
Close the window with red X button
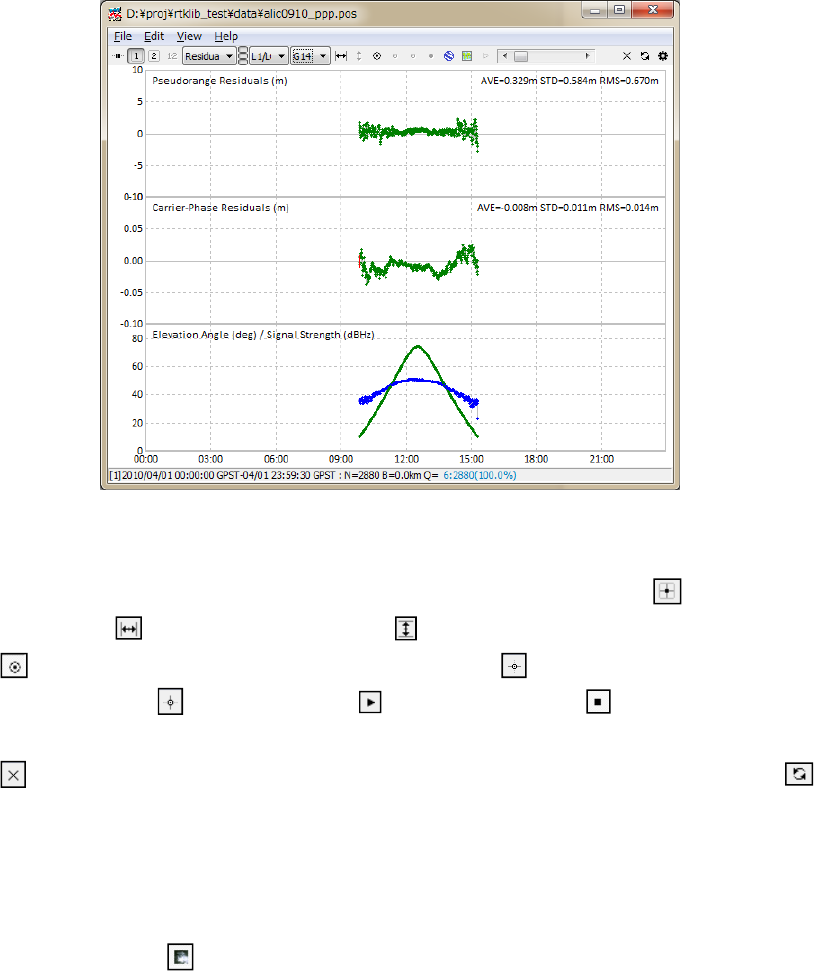652,11
